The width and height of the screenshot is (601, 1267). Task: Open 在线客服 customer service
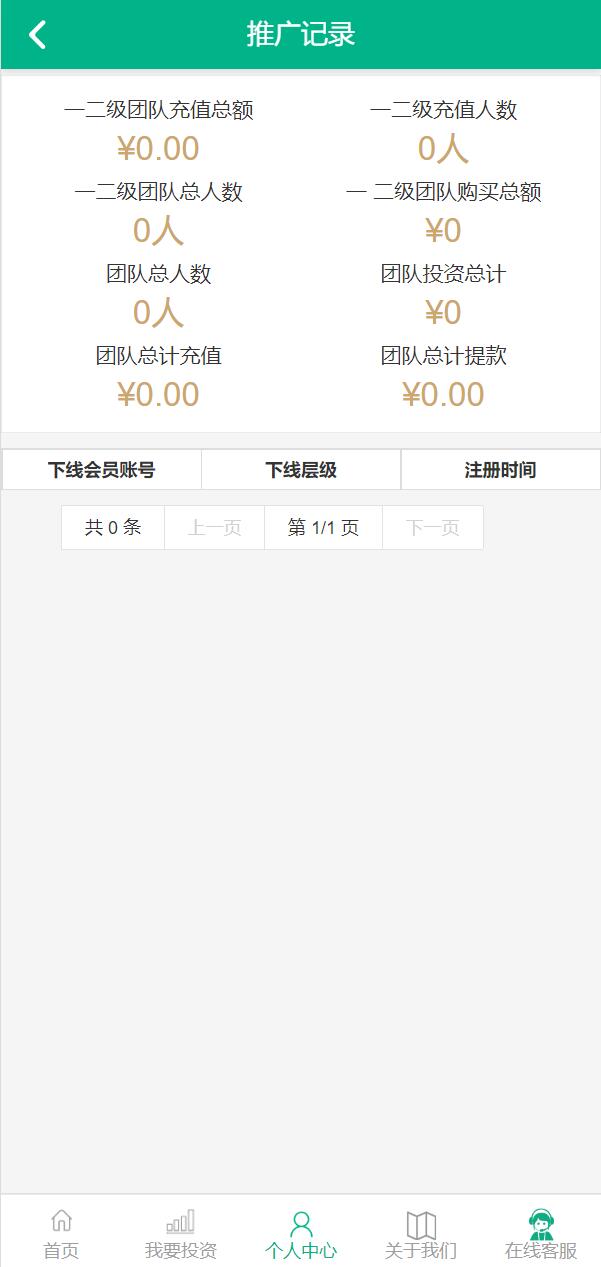click(541, 1234)
